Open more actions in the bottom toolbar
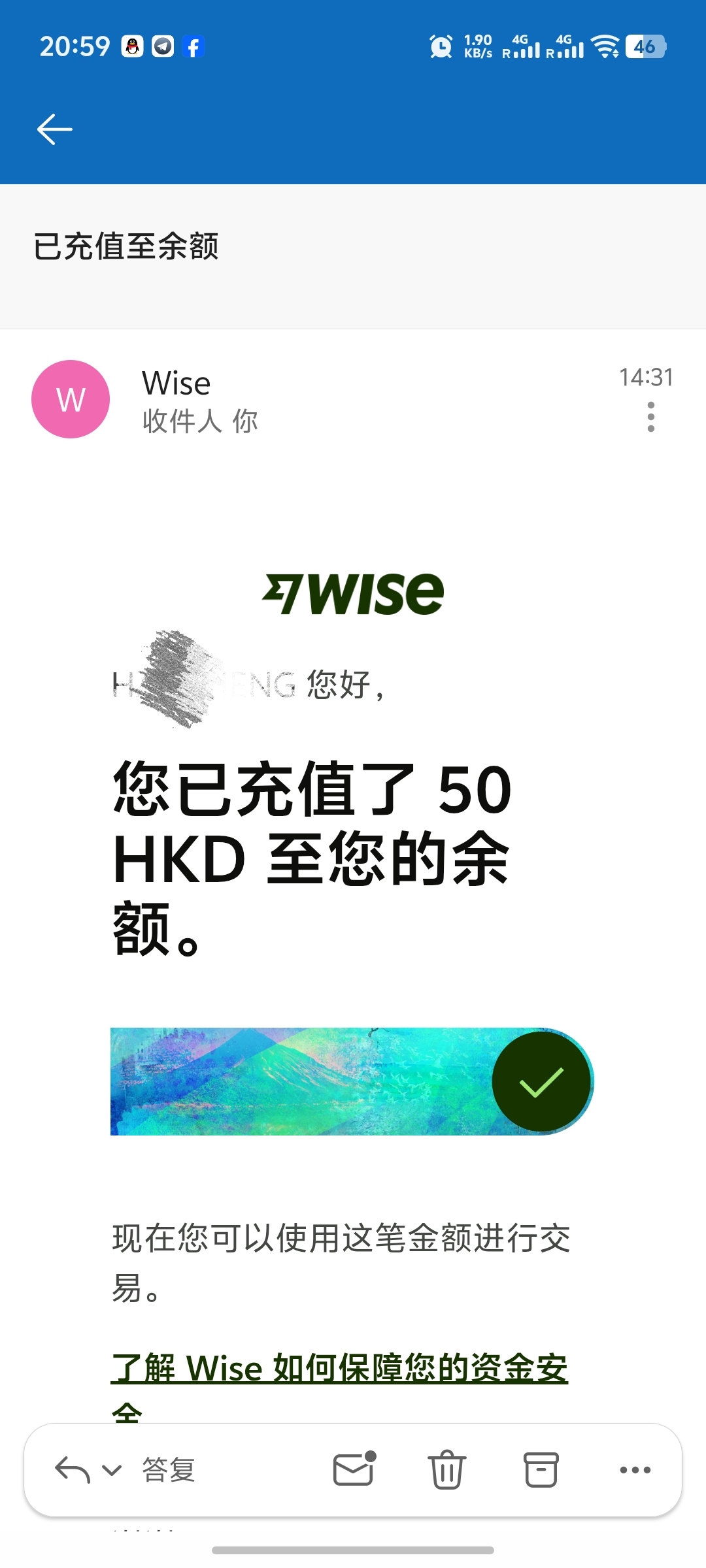This screenshot has width=706, height=1568. pos(635,1470)
